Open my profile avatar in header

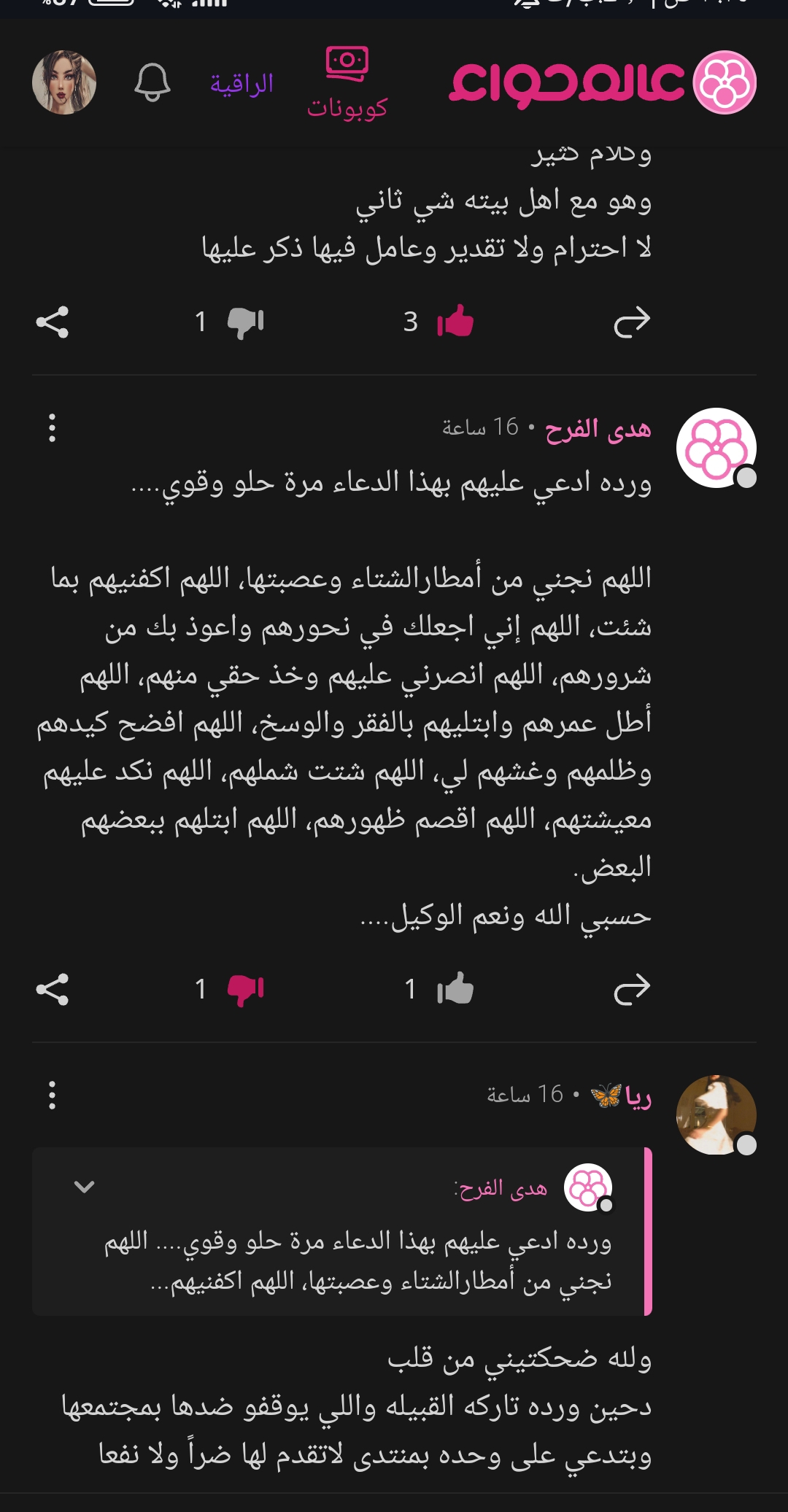(x=64, y=82)
